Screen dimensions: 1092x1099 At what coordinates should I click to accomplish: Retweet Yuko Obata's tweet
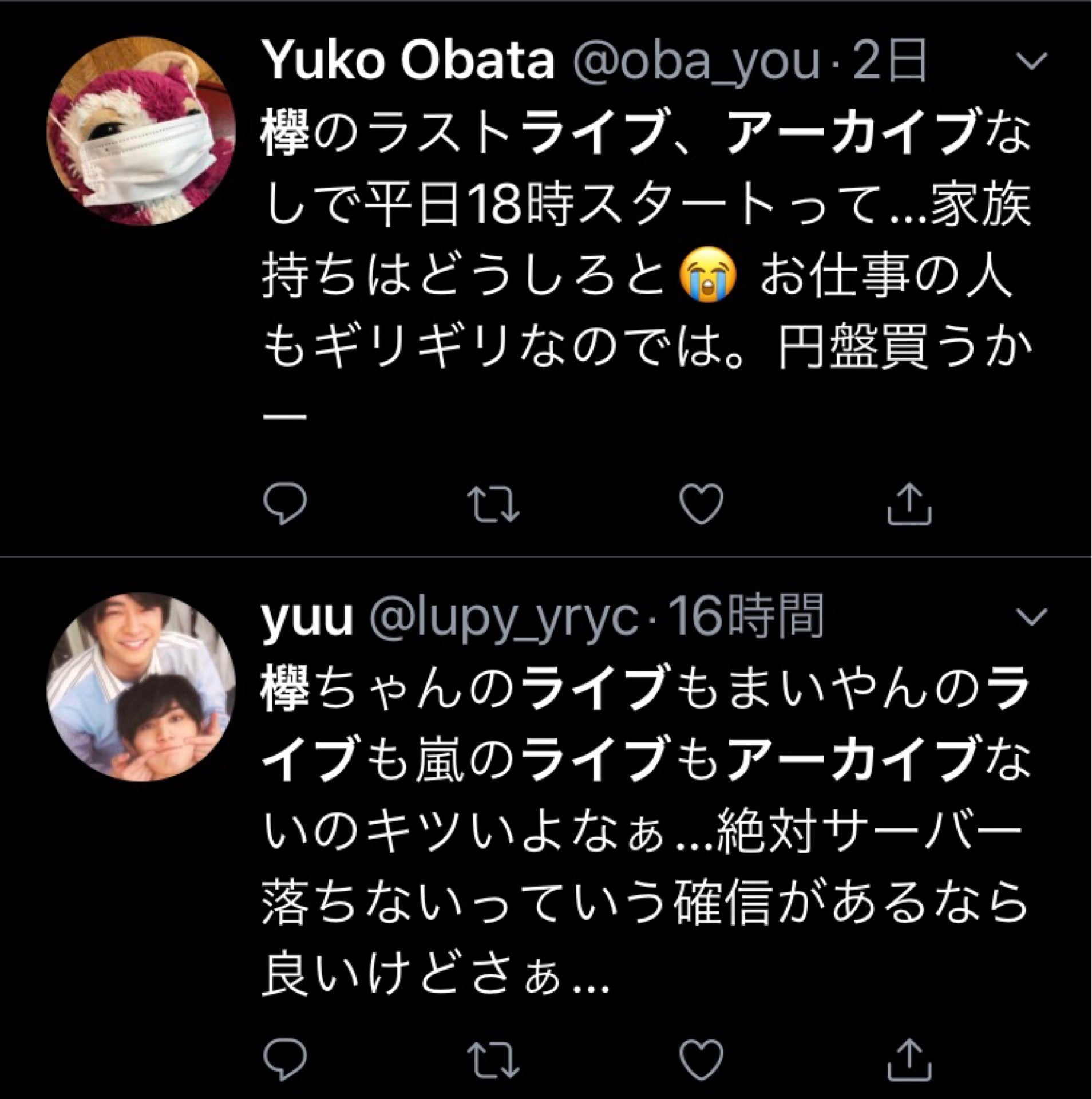click(493, 504)
